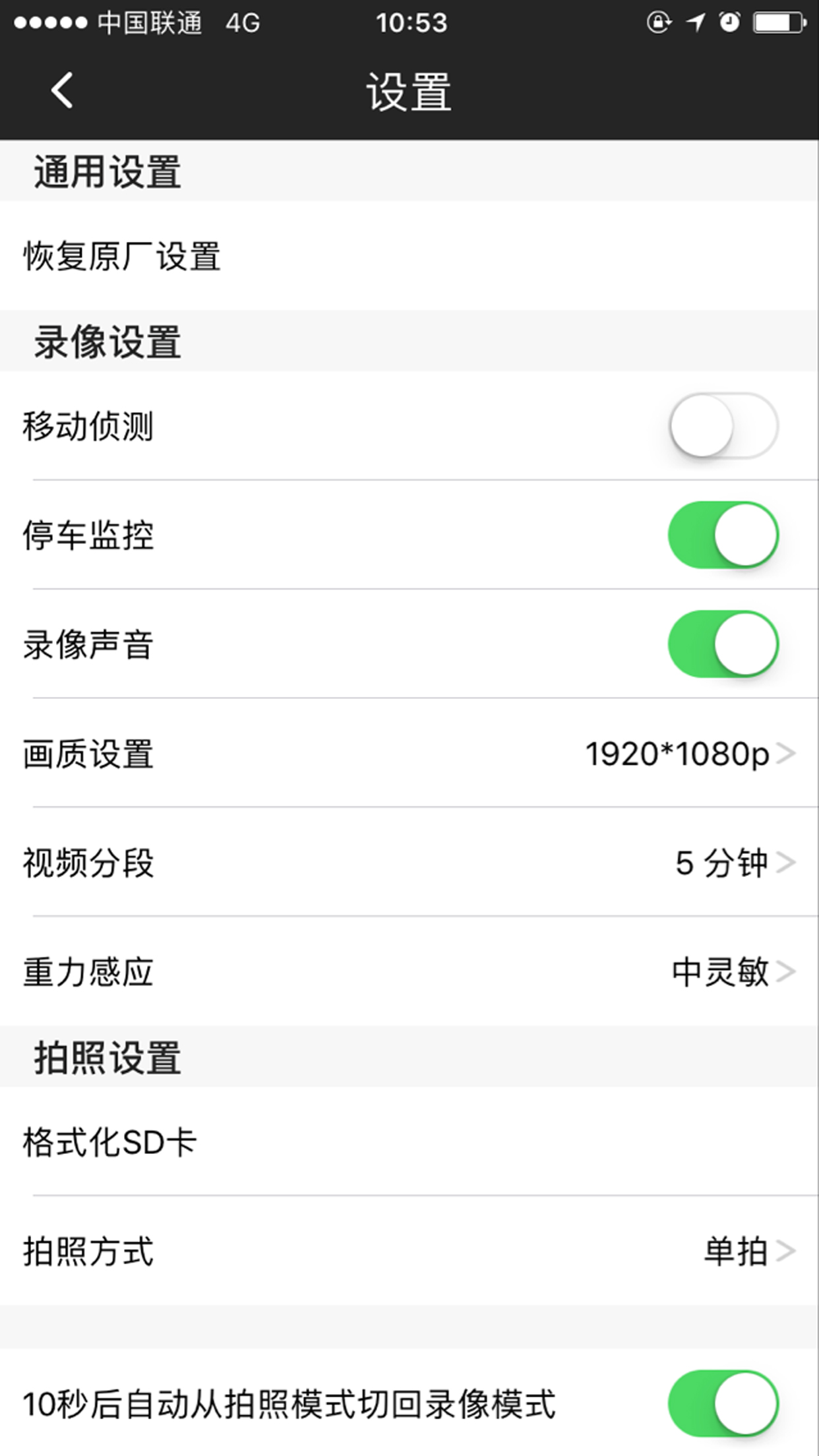Viewport: 819px width, 1456px height.
Task: Open 恢复原厂设置 to restore factory settings
Action: [409, 256]
